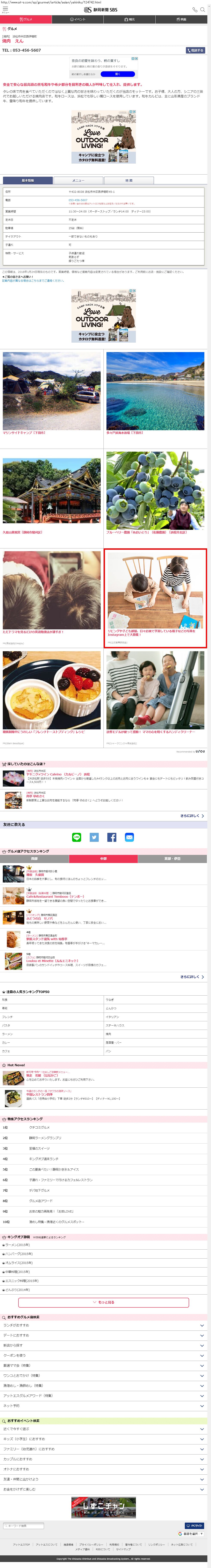The image size is (211, 1568).
Task: Select the メニュー tab
Action: click(x=78, y=180)
